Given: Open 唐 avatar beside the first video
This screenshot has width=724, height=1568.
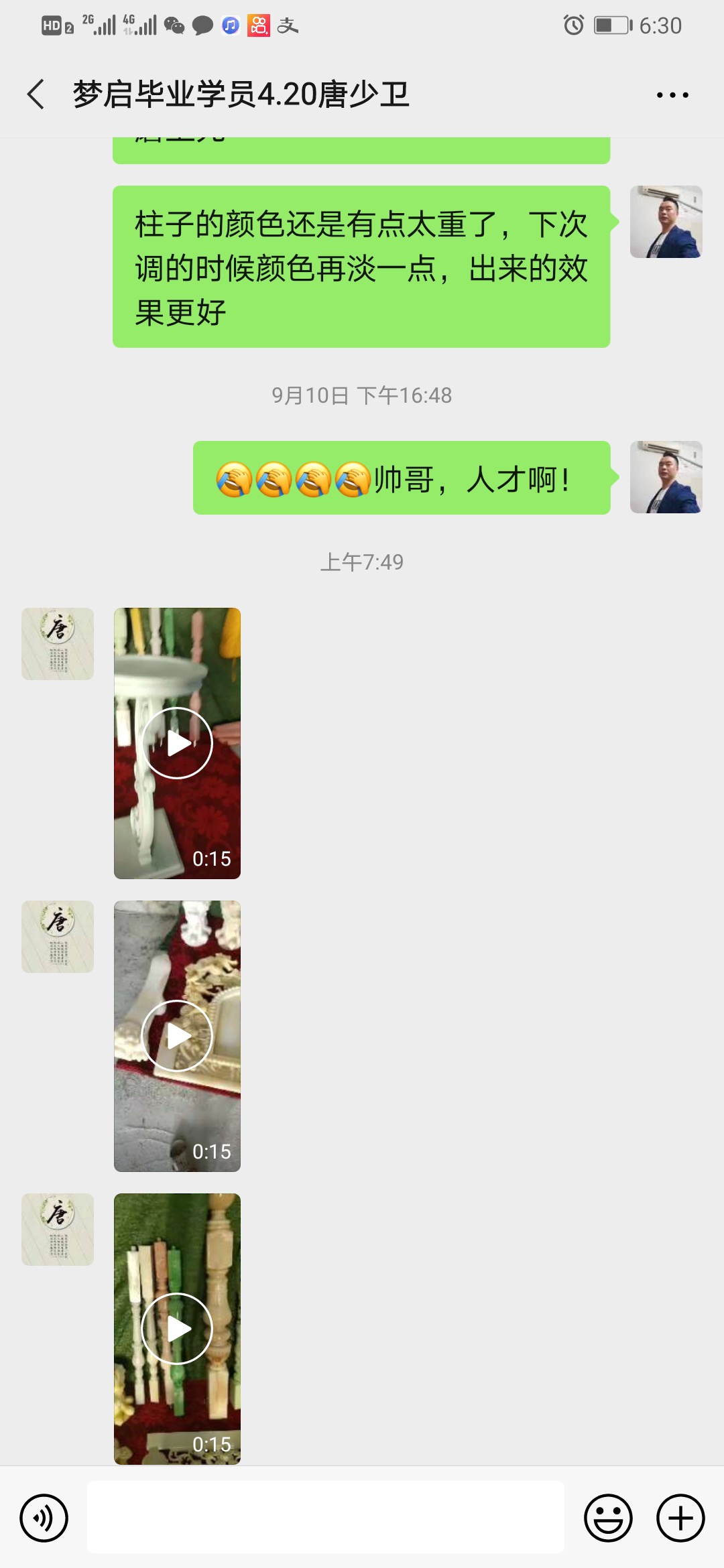Looking at the screenshot, I should pos(58,644).
